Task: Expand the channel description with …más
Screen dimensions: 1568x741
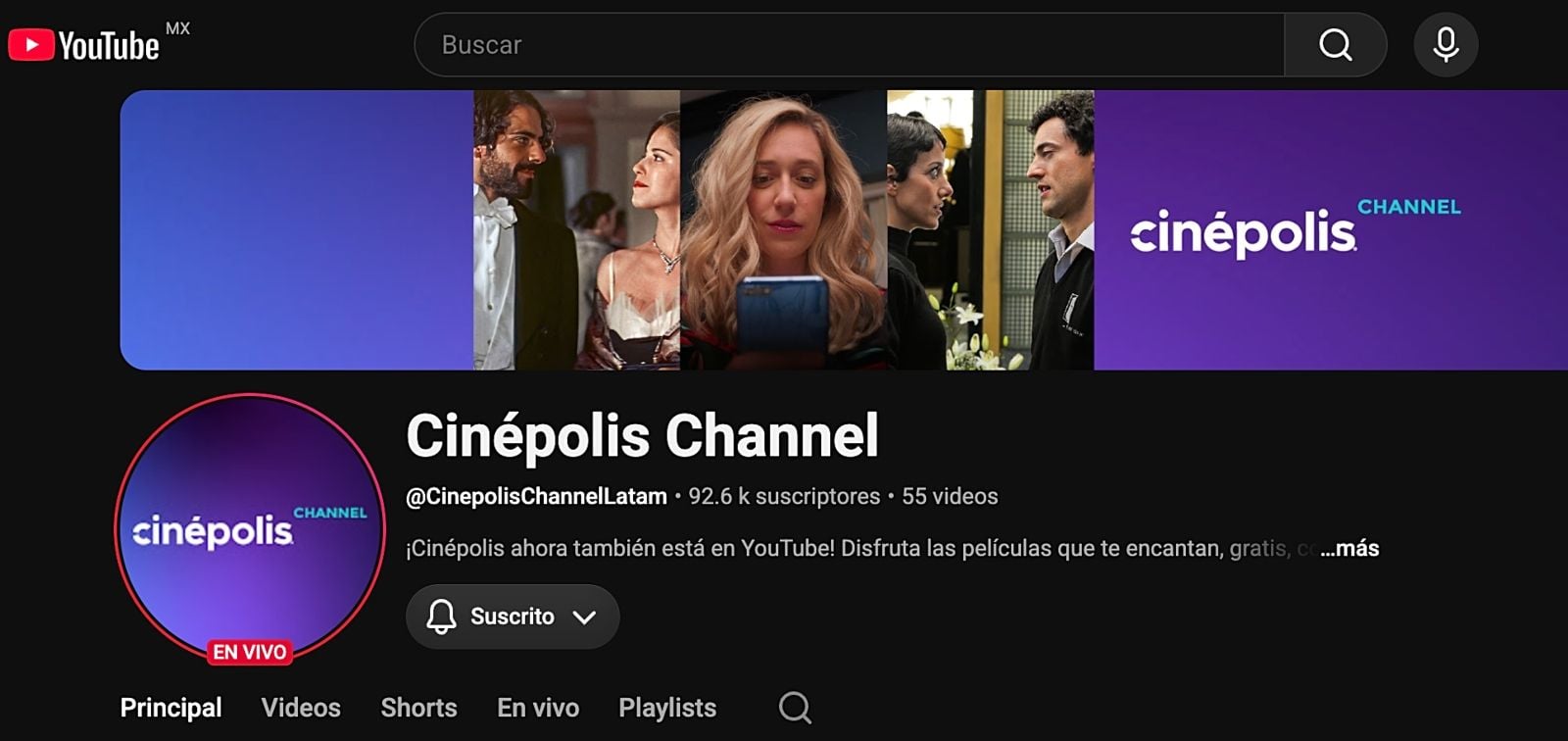Action: tap(1349, 549)
